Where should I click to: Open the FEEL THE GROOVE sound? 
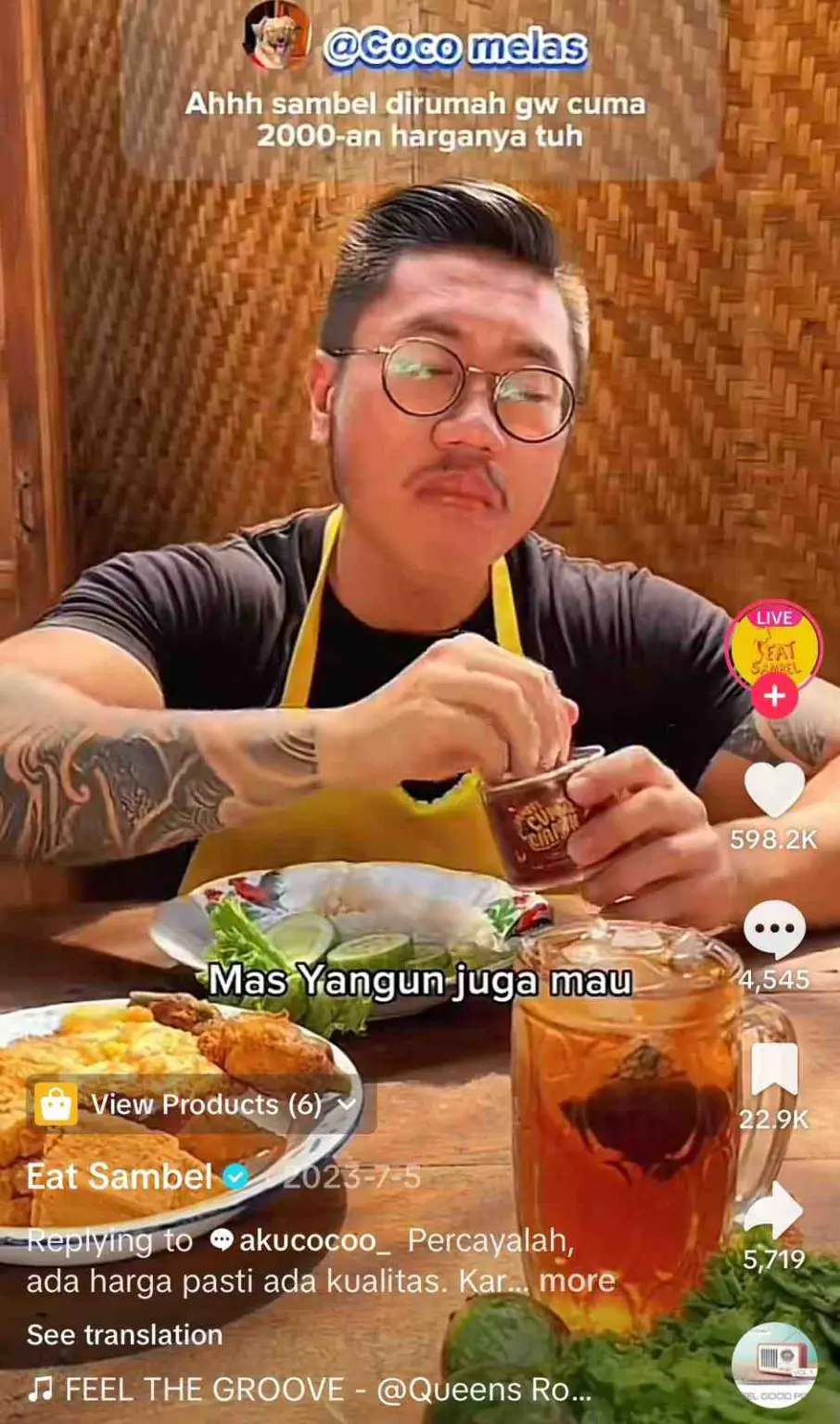[x=309, y=1389]
